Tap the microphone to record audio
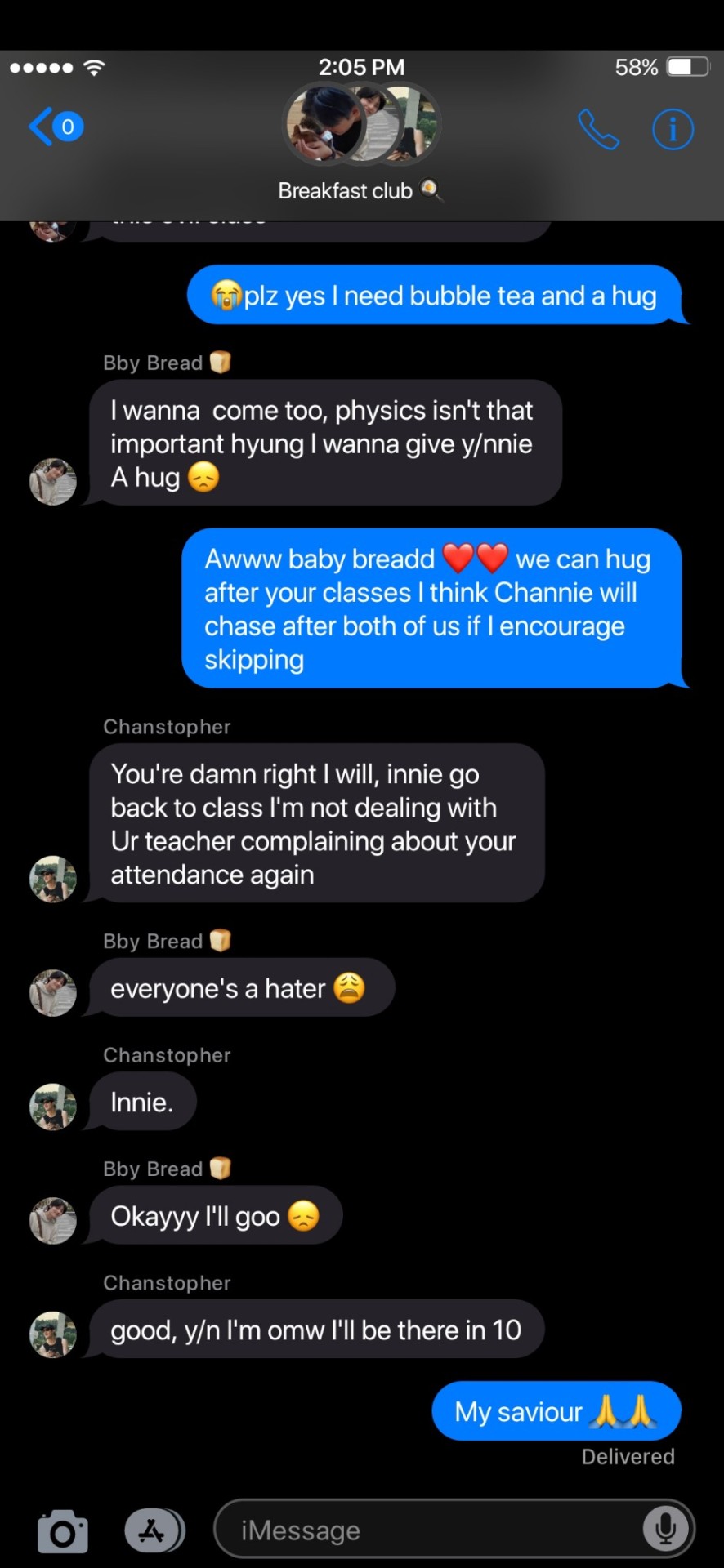 665,1529
